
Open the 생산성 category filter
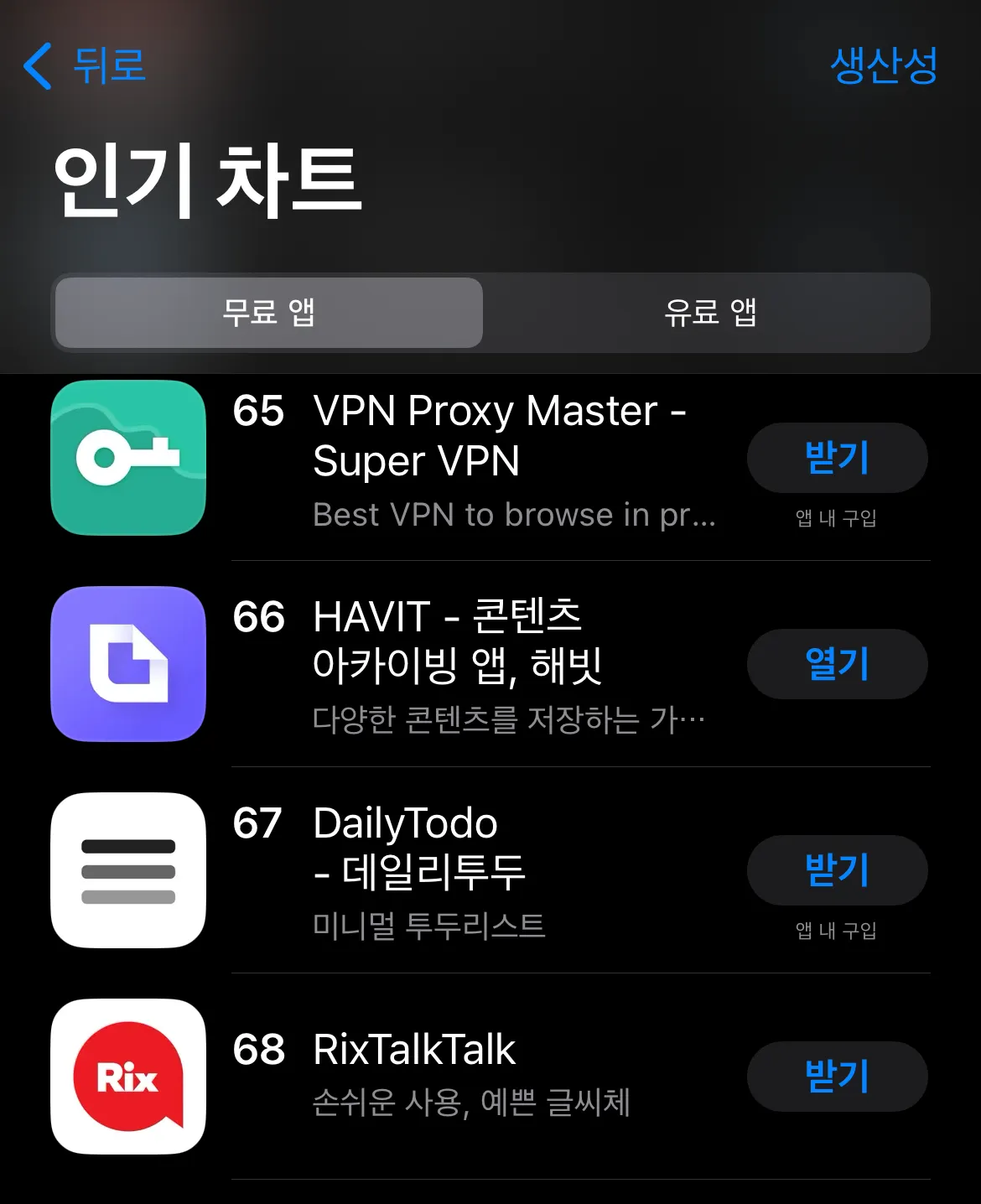coord(883,66)
